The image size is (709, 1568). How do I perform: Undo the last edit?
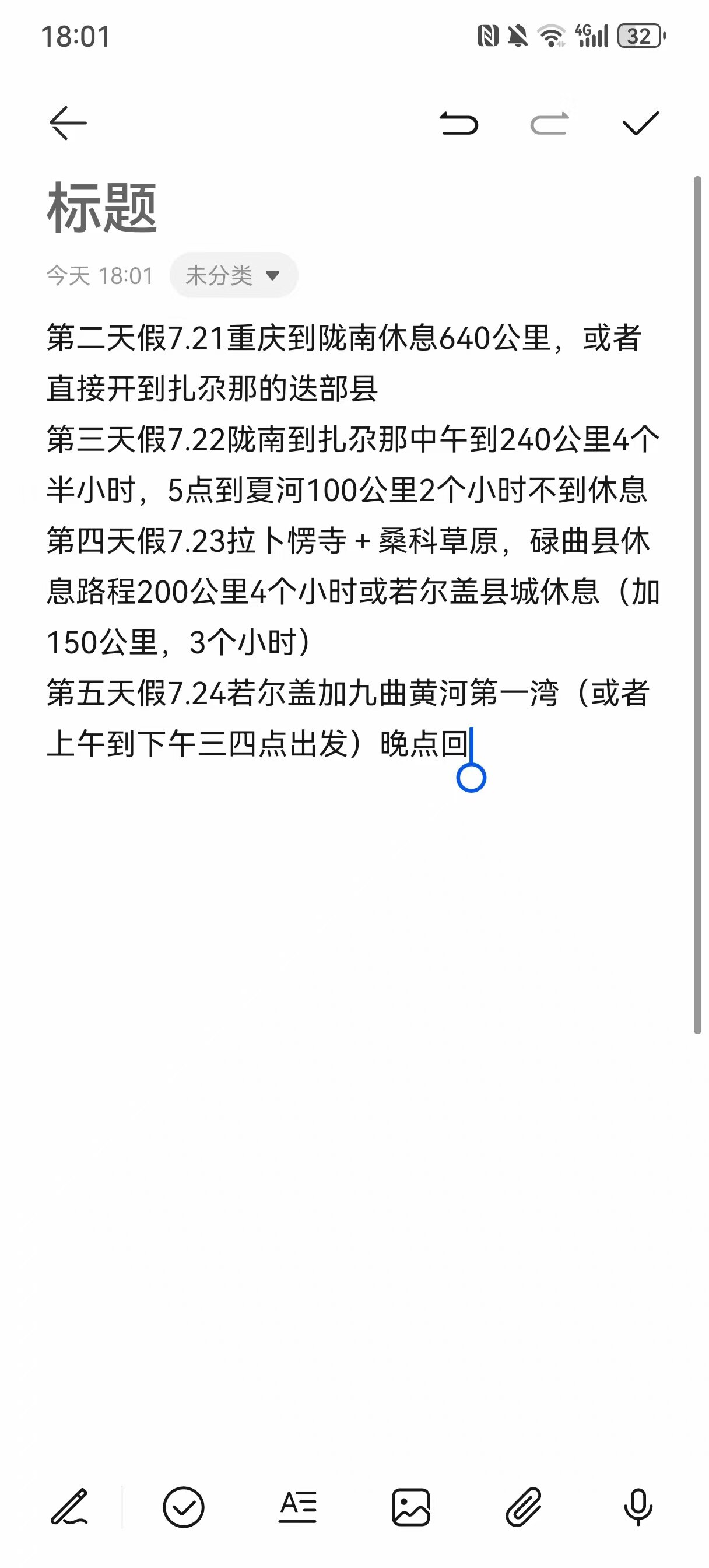pos(459,124)
